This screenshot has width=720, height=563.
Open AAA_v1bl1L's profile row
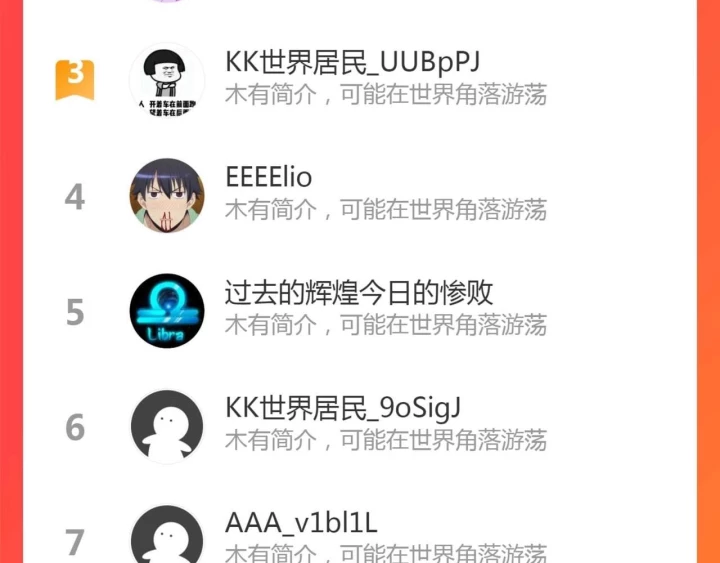pyautogui.click(x=360, y=535)
